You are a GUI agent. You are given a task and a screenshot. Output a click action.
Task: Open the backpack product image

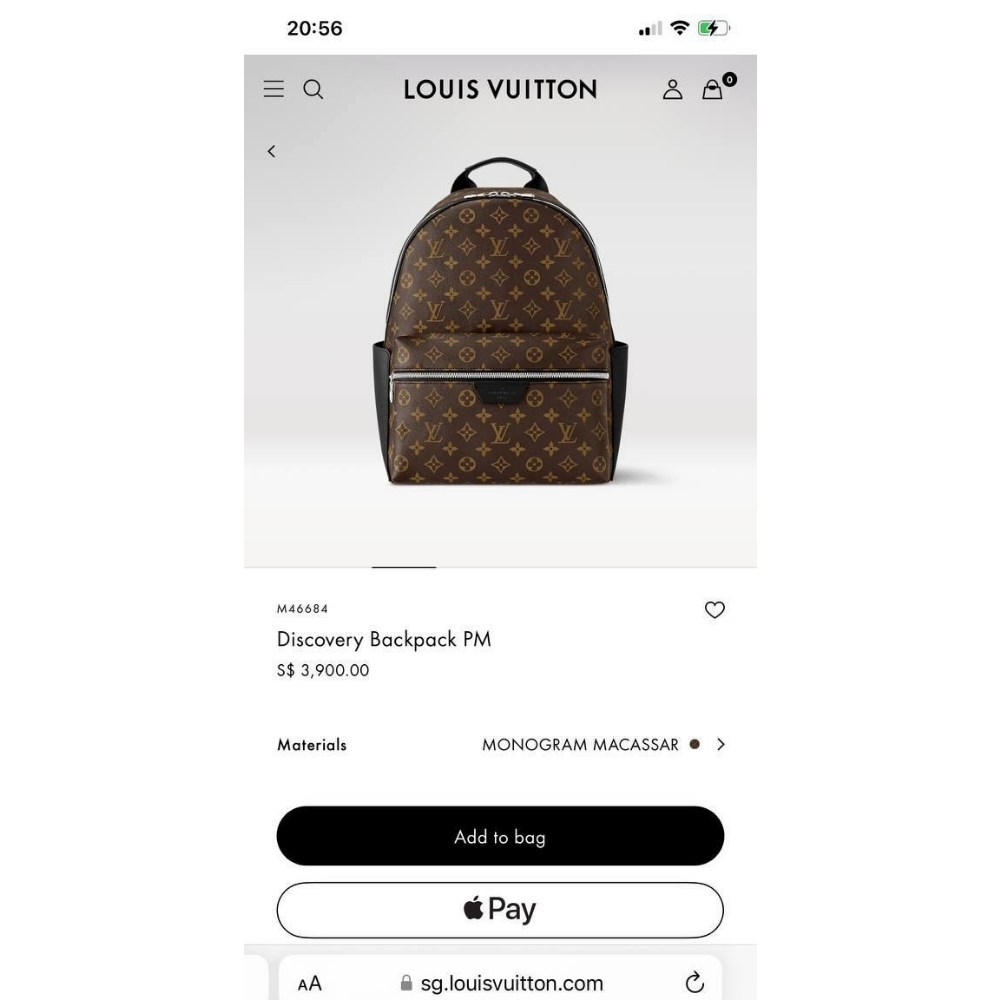(x=501, y=320)
